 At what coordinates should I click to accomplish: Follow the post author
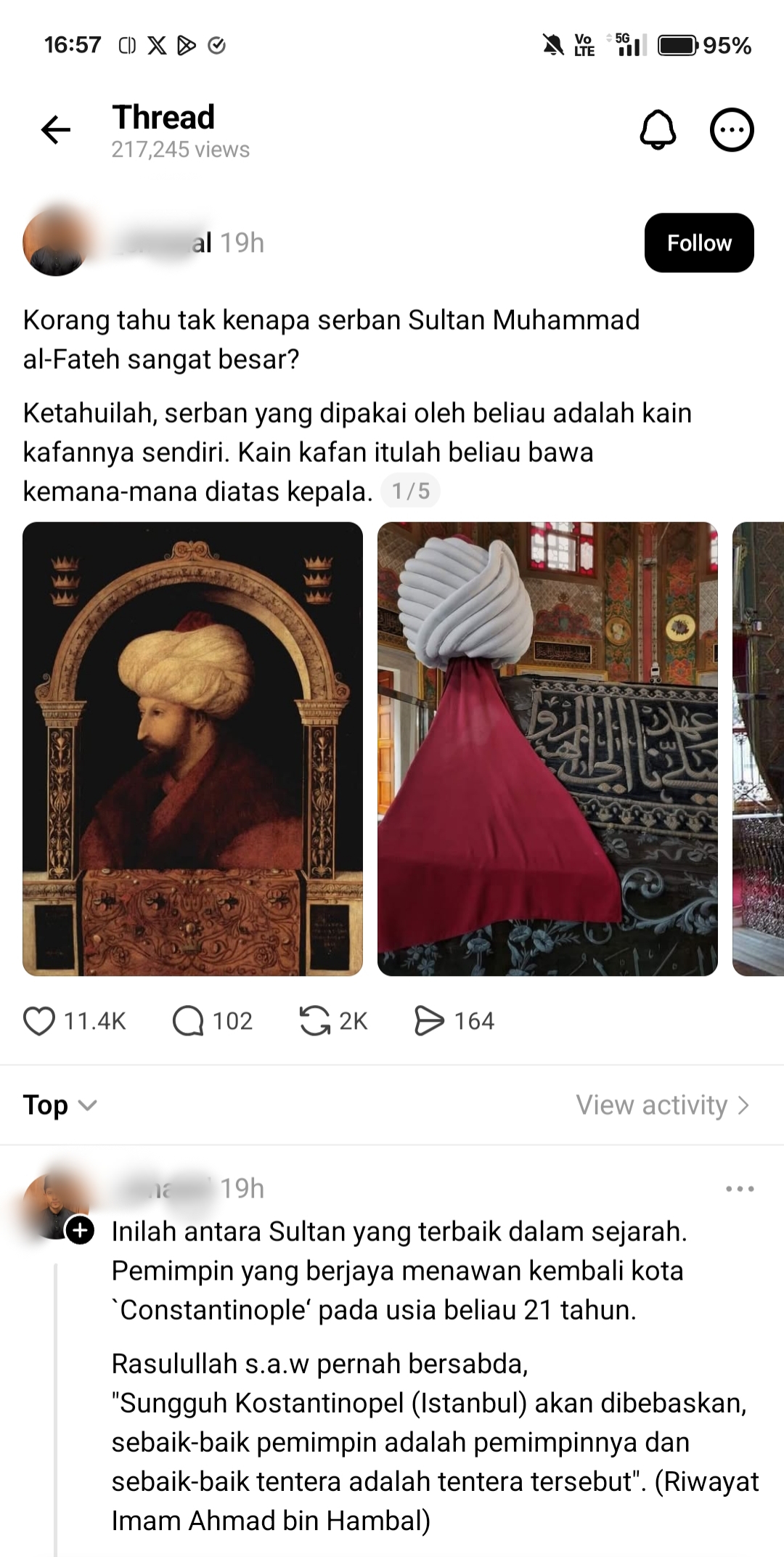(698, 243)
